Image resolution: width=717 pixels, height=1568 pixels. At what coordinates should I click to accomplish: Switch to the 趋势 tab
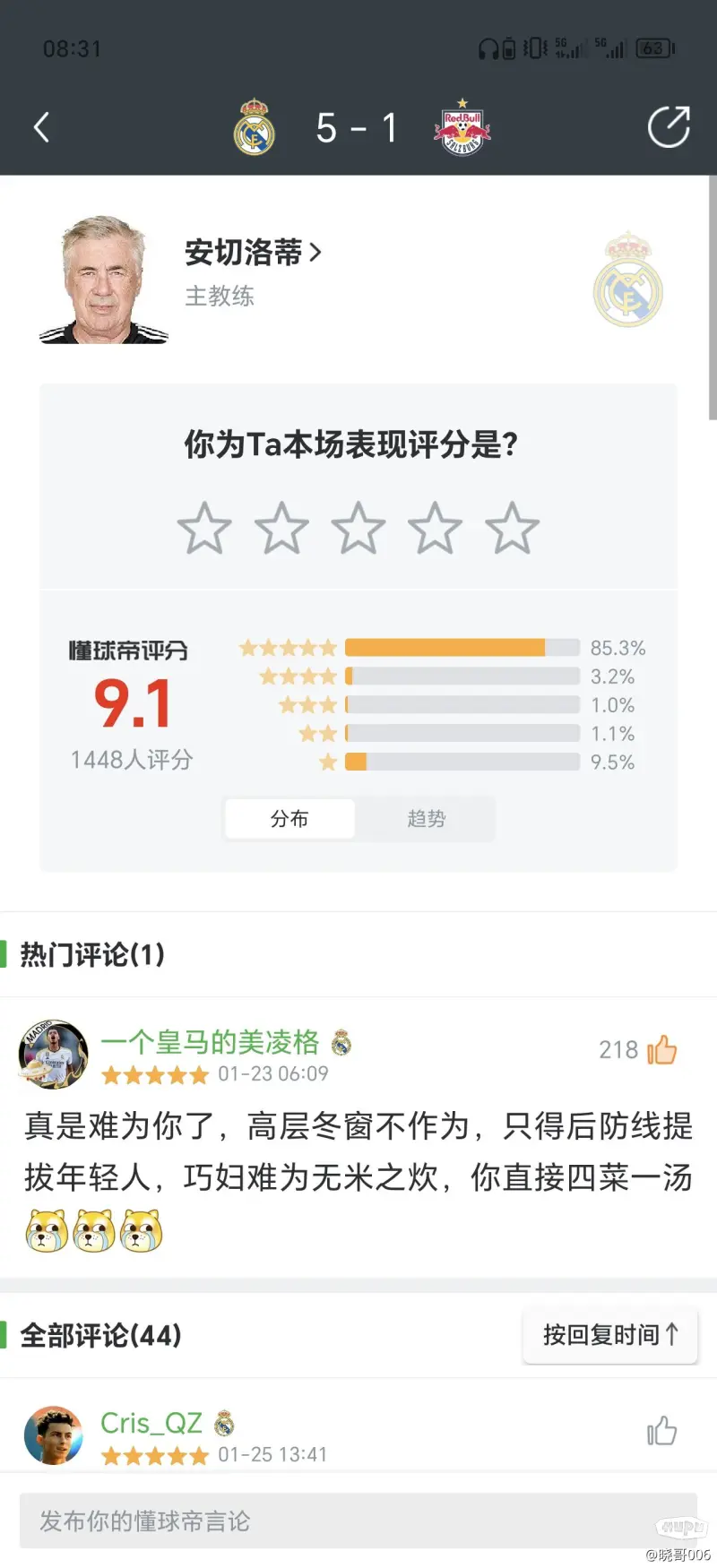pyautogui.click(x=426, y=818)
